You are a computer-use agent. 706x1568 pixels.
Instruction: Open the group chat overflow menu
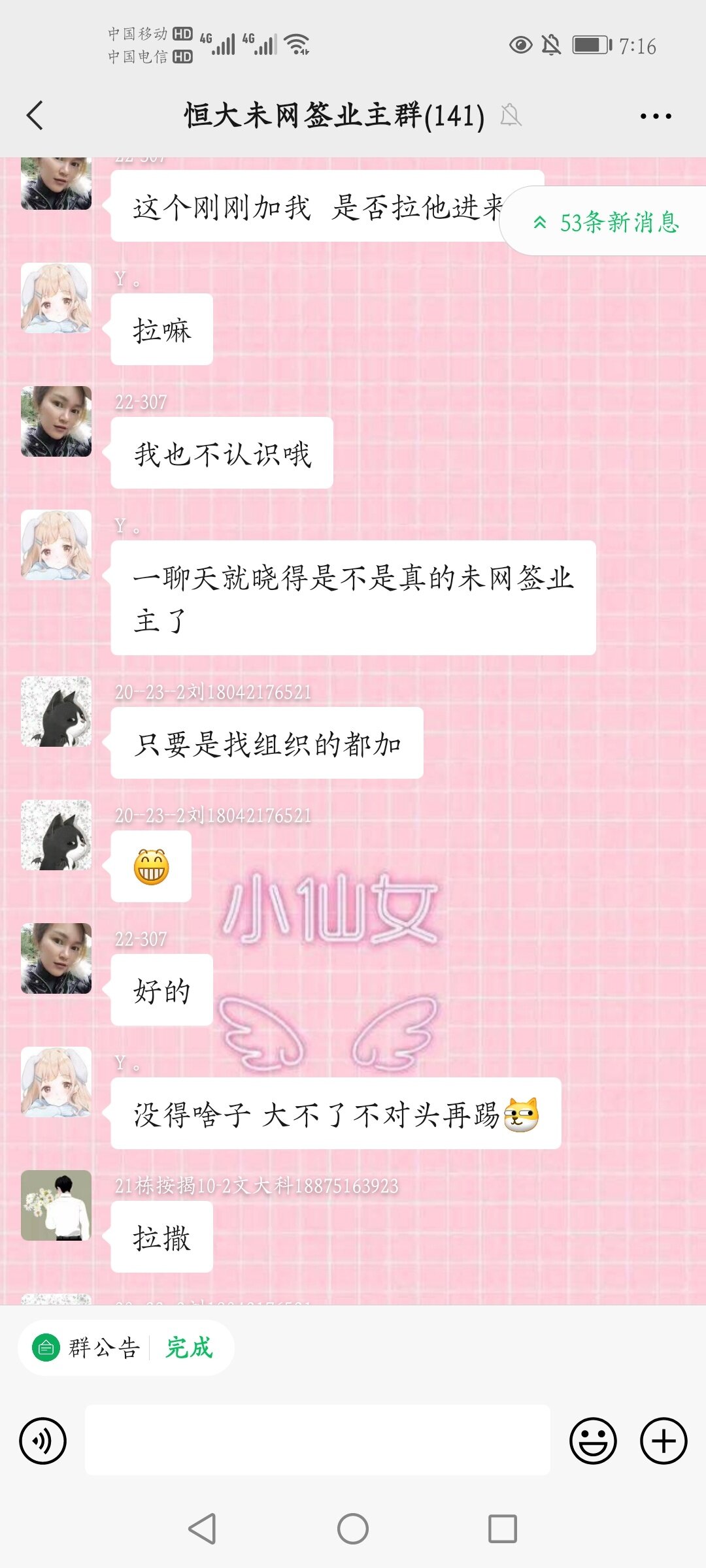[x=655, y=116]
